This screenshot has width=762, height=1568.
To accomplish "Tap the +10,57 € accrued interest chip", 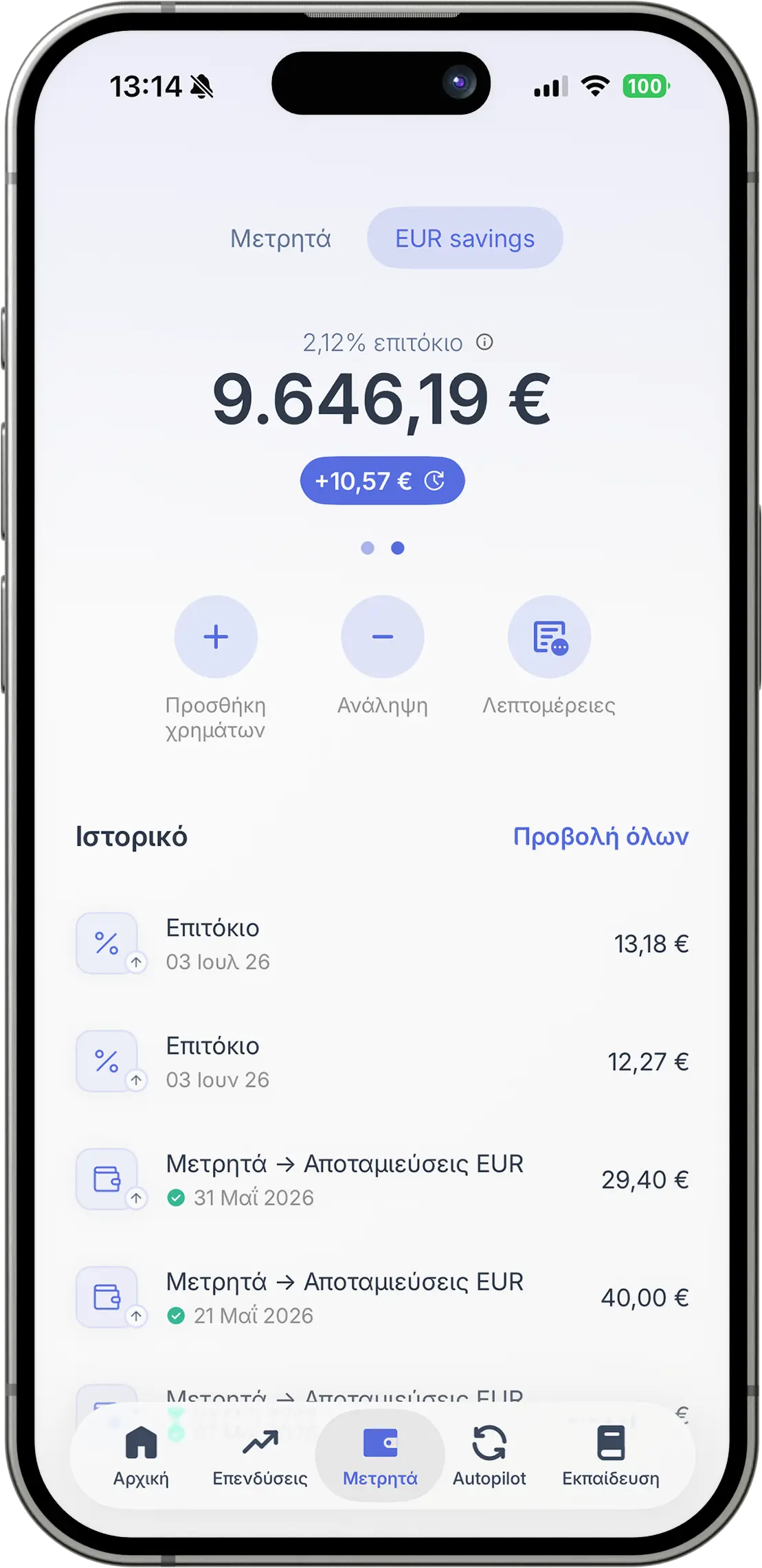I will 382,481.
